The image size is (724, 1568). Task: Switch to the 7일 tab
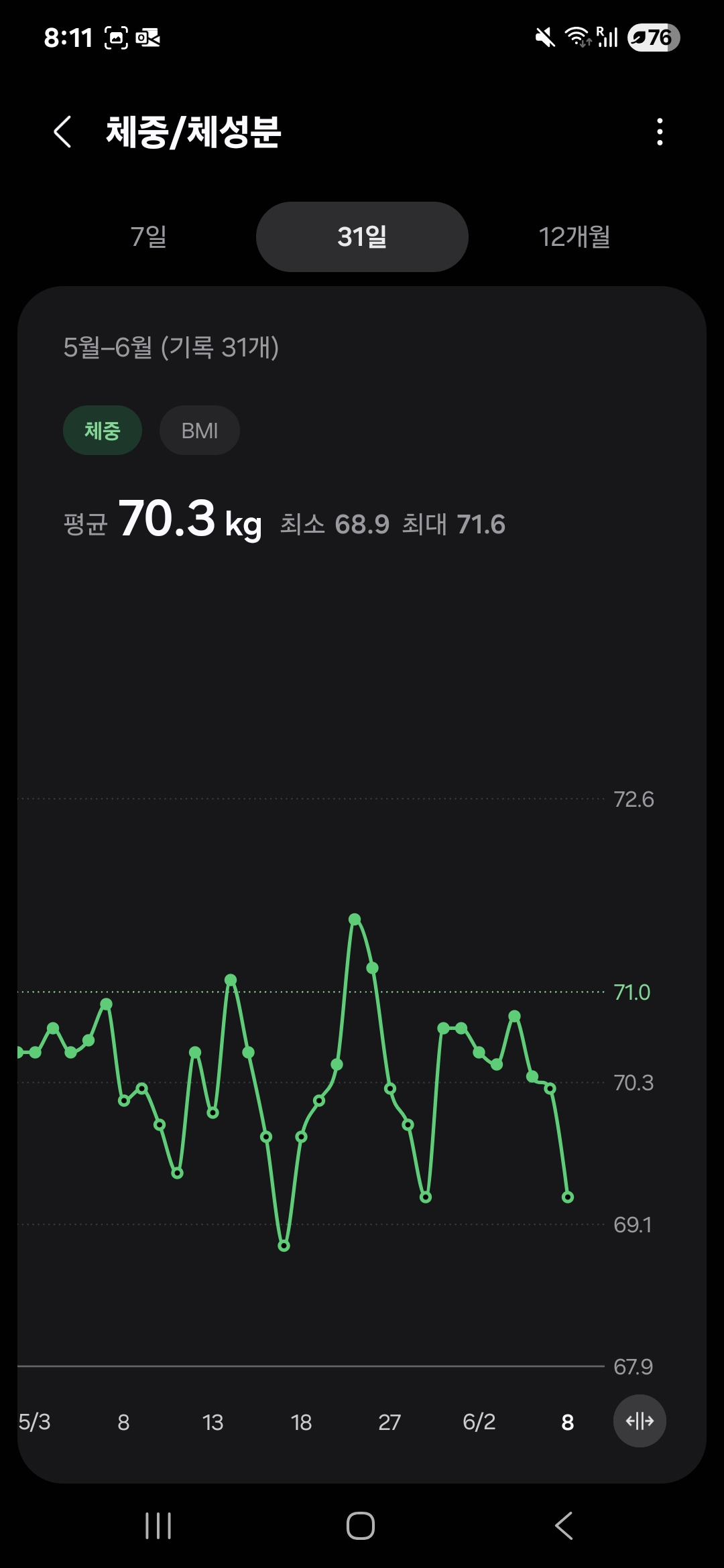pyautogui.click(x=149, y=237)
